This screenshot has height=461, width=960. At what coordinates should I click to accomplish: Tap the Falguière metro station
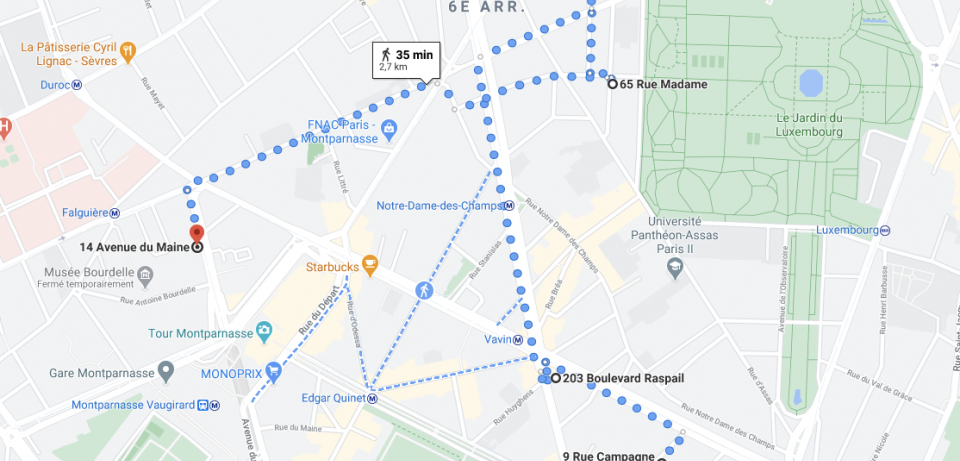(115, 212)
